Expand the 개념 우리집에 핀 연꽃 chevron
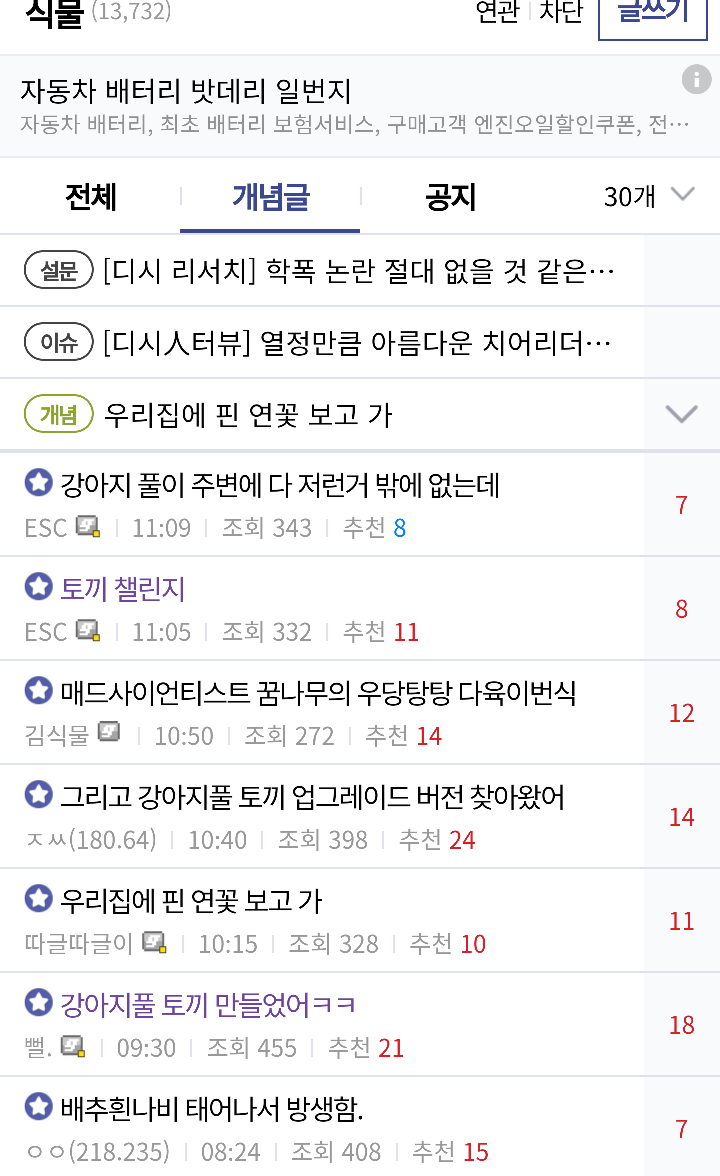This screenshot has height=1176, width=720. click(681, 414)
